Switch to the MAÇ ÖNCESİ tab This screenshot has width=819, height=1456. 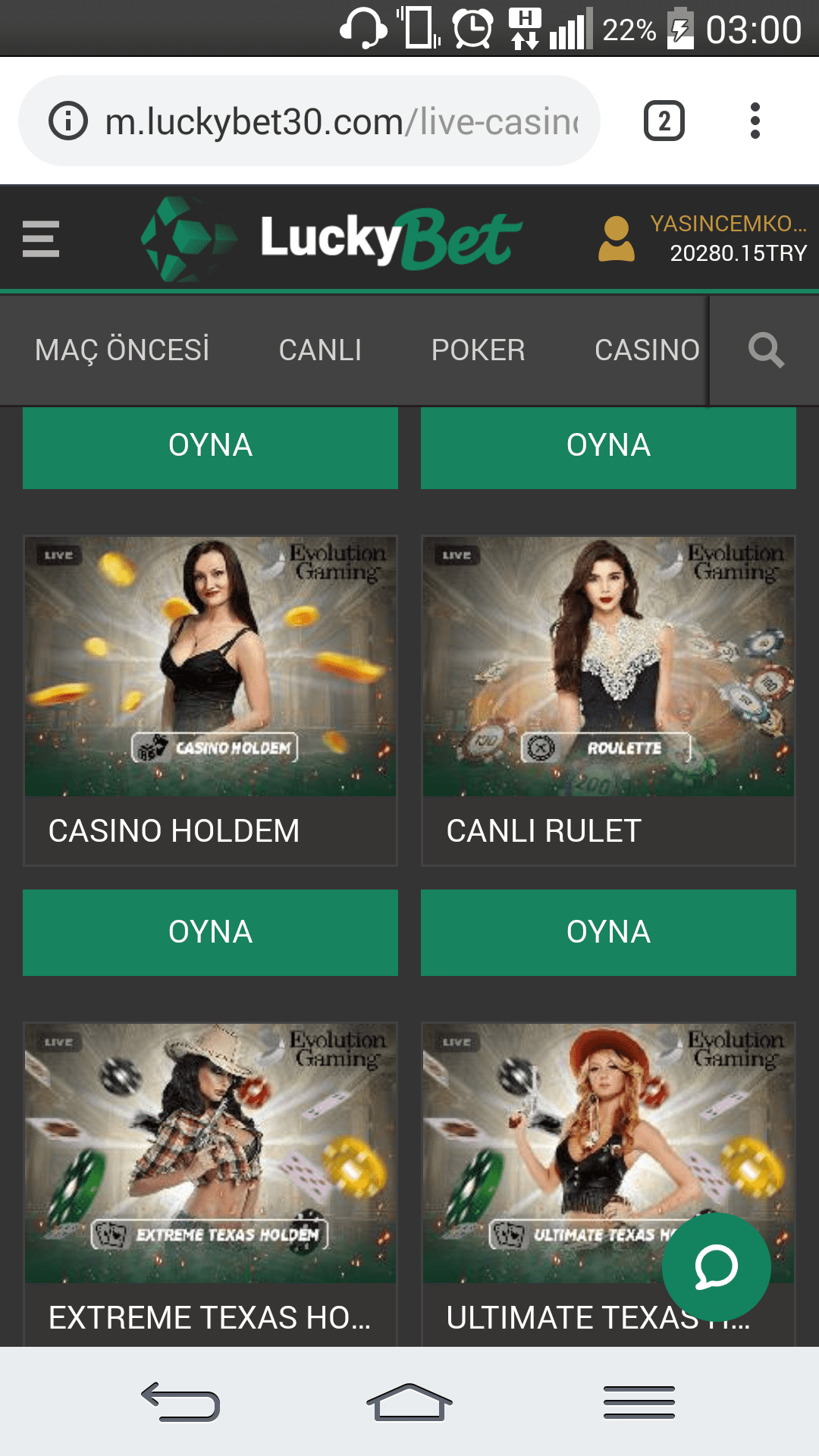[x=122, y=350]
